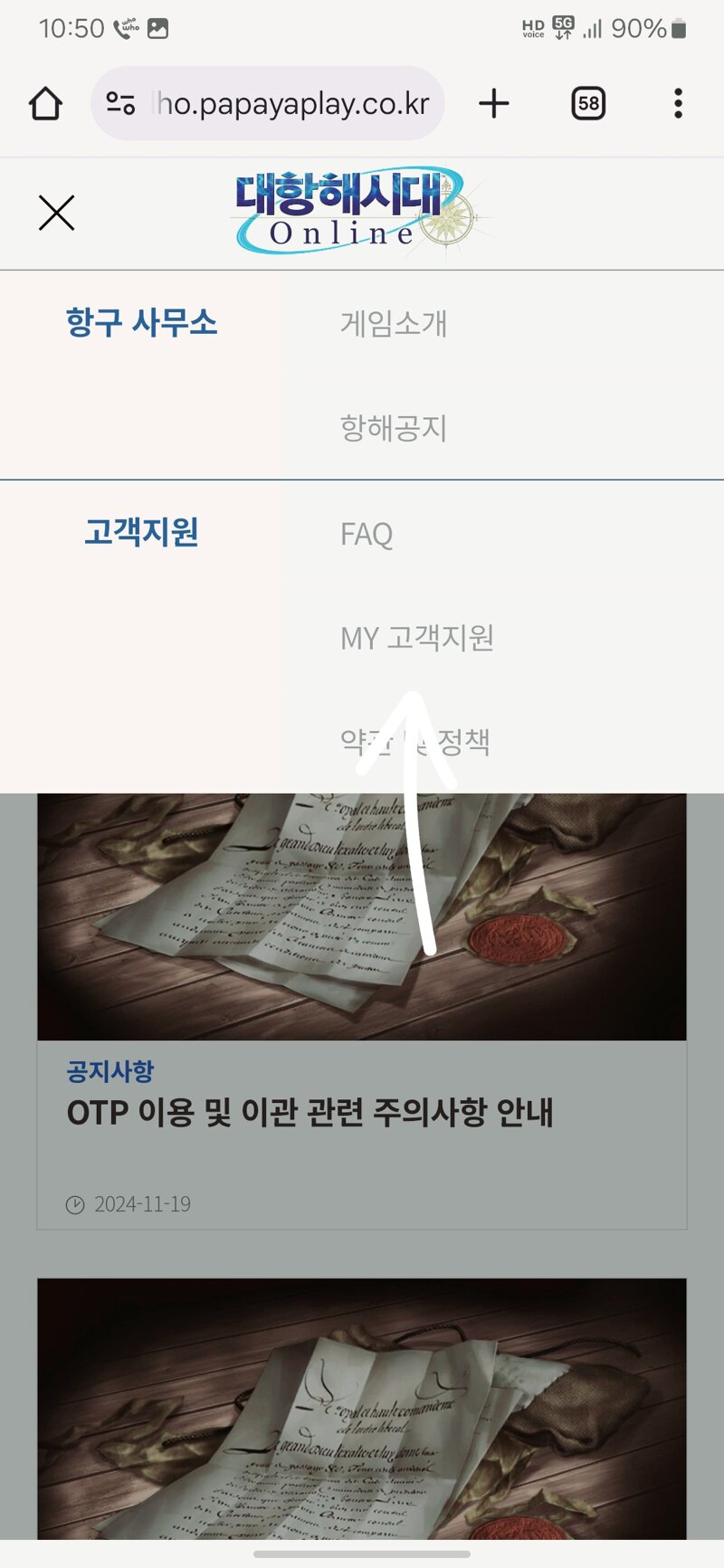
Task: Select the 항구 사무소 menu section
Action: click(x=141, y=323)
